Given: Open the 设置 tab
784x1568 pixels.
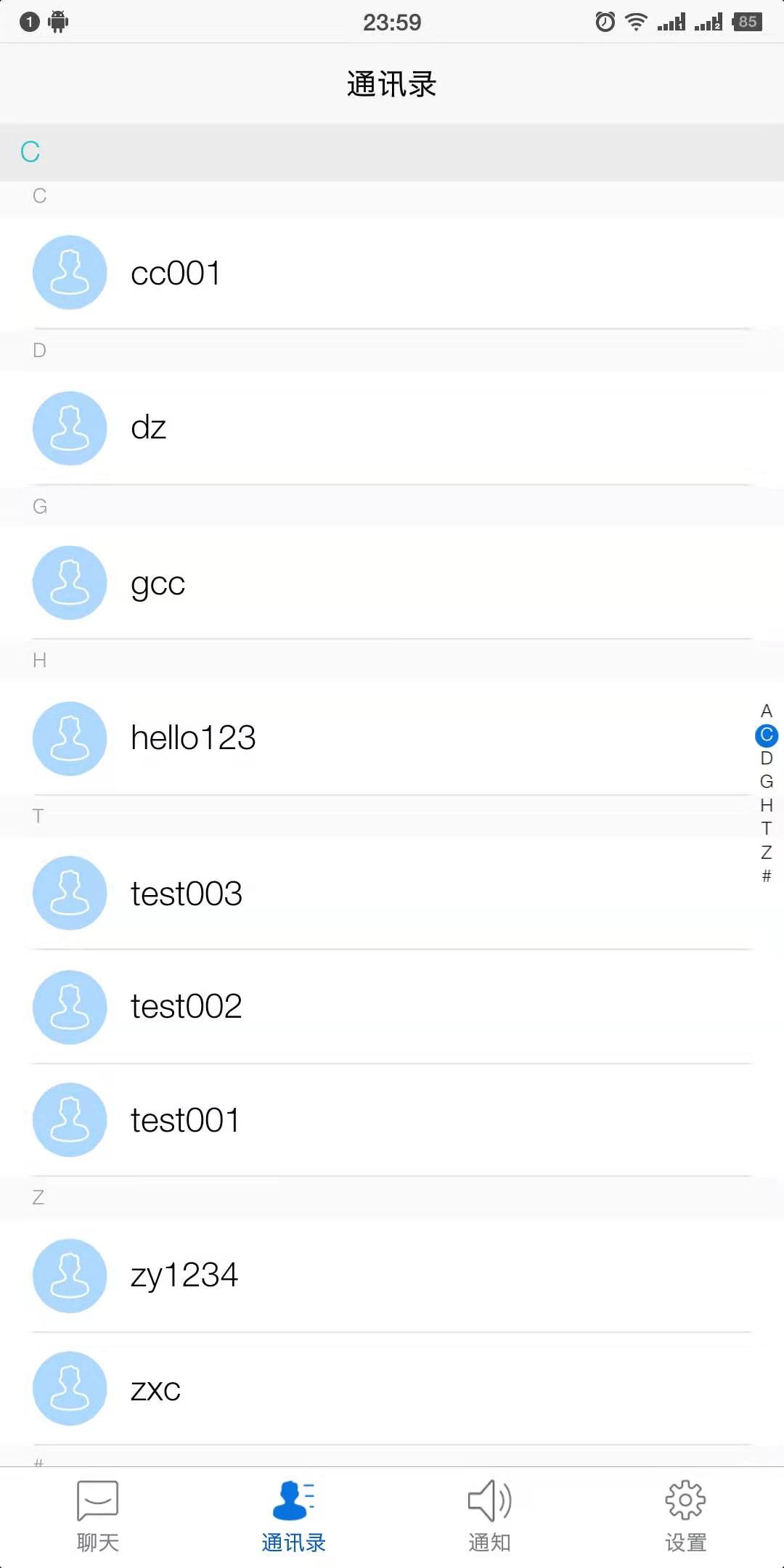Looking at the screenshot, I should click(x=685, y=1516).
